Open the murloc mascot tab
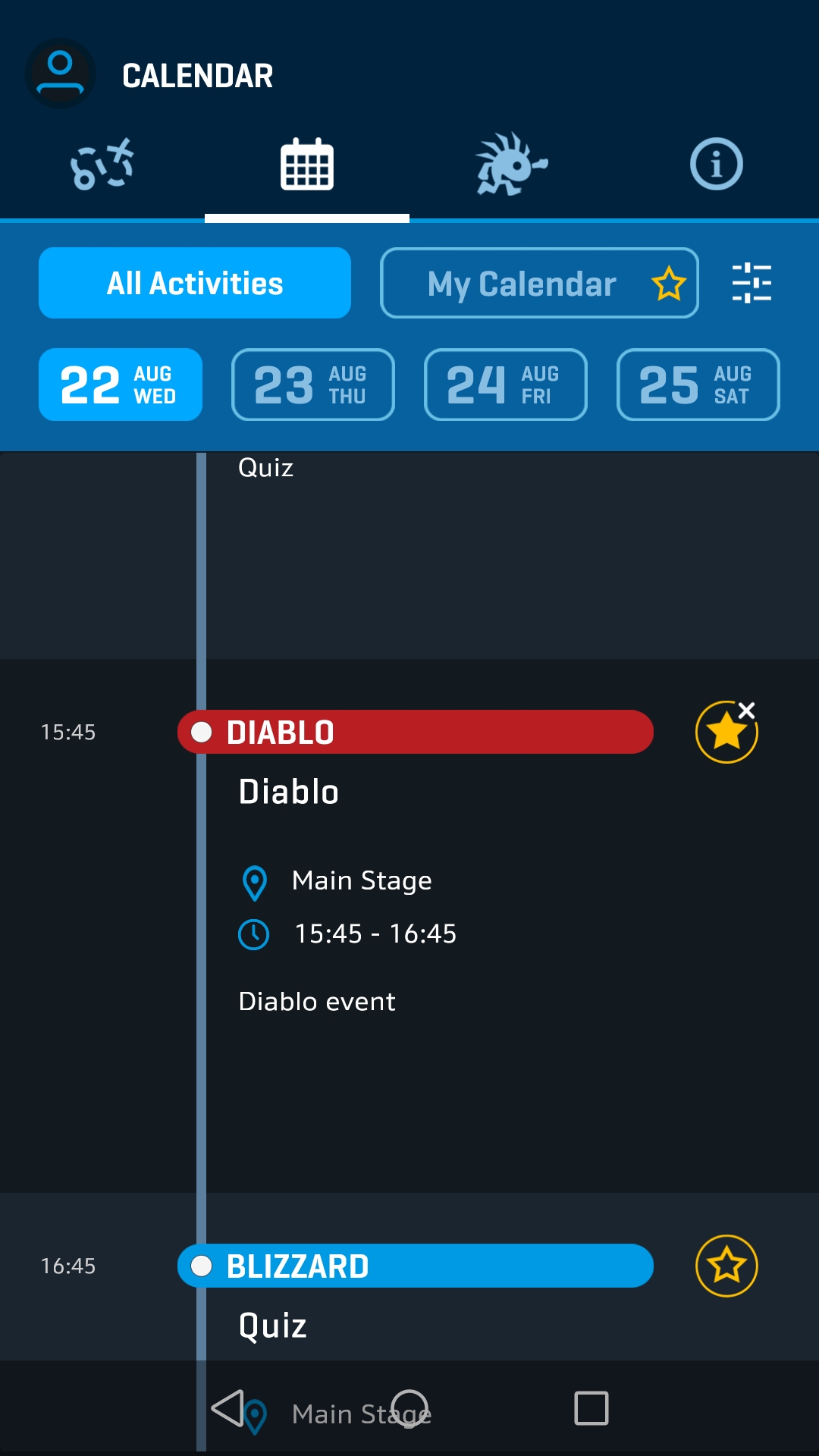This screenshot has width=819, height=1456. [512, 164]
